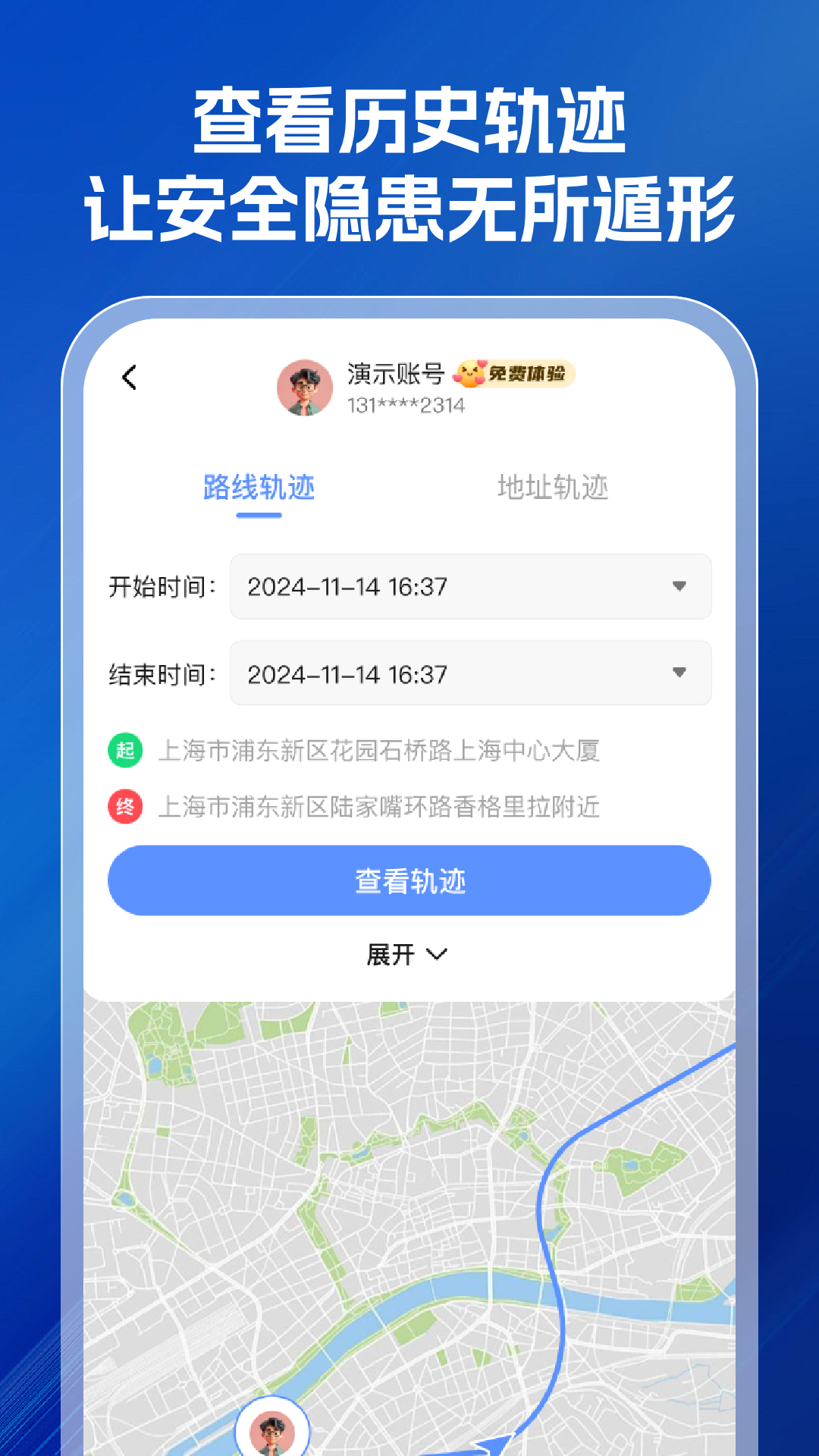The width and height of the screenshot is (819, 1456).
Task: Click the dropdown arrow in 结束时间 field
Action: [680, 673]
